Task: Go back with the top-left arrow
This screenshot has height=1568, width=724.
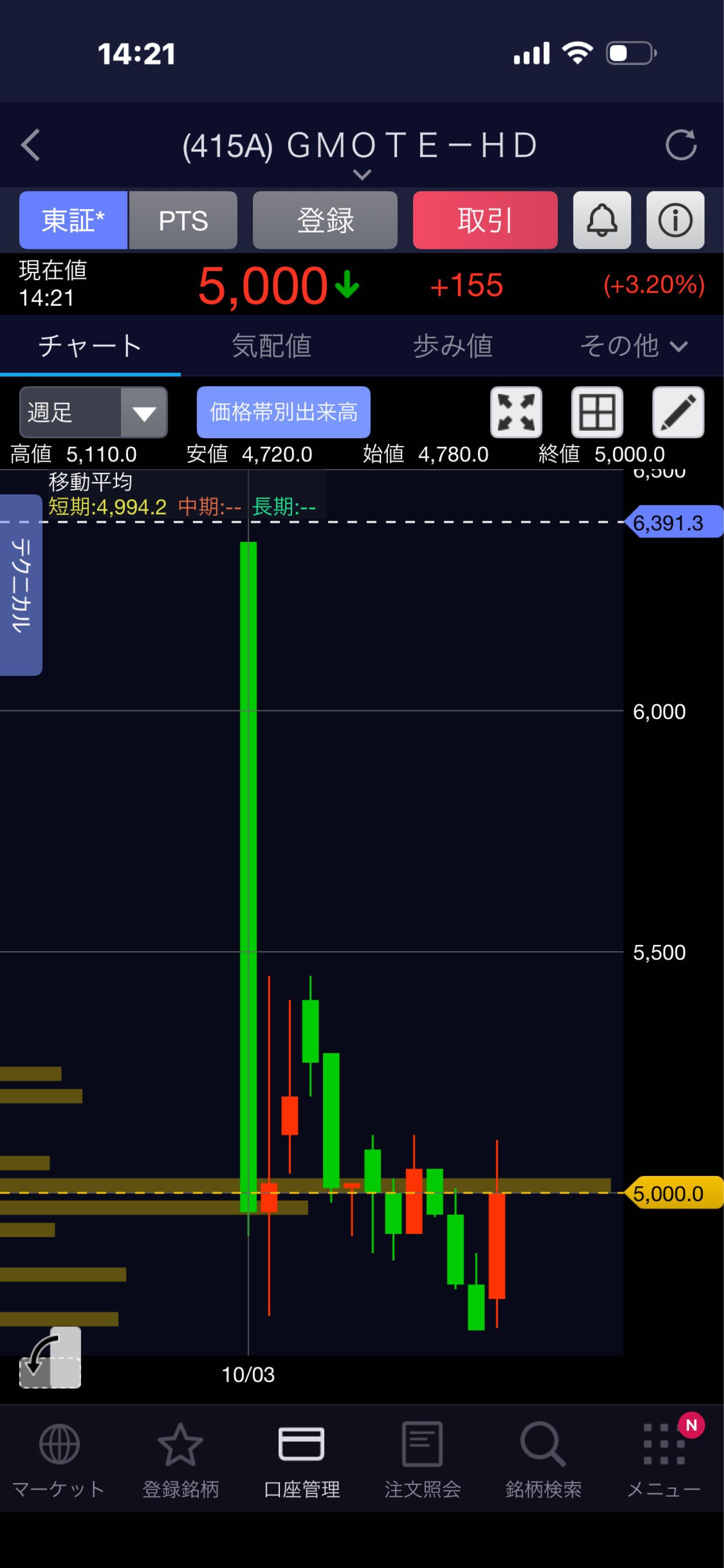Action: point(31,145)
